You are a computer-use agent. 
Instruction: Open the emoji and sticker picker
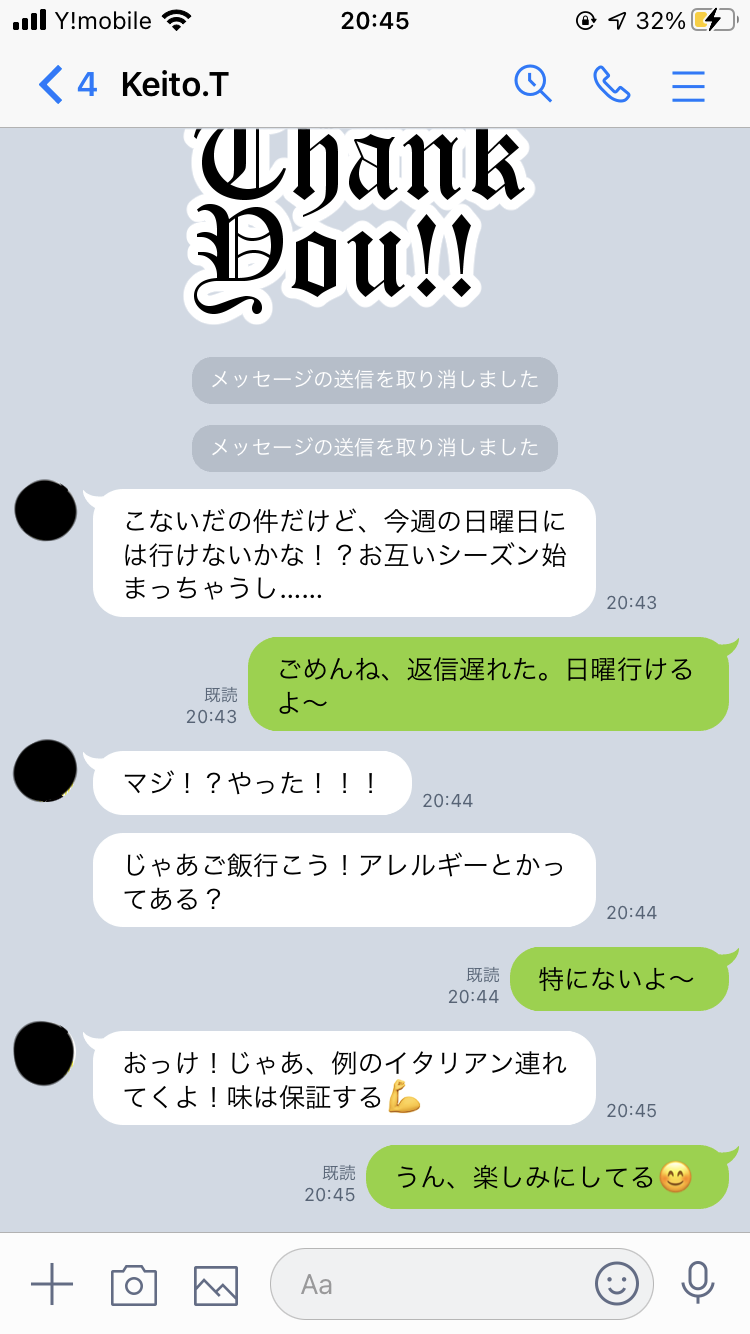[617, 1284]
